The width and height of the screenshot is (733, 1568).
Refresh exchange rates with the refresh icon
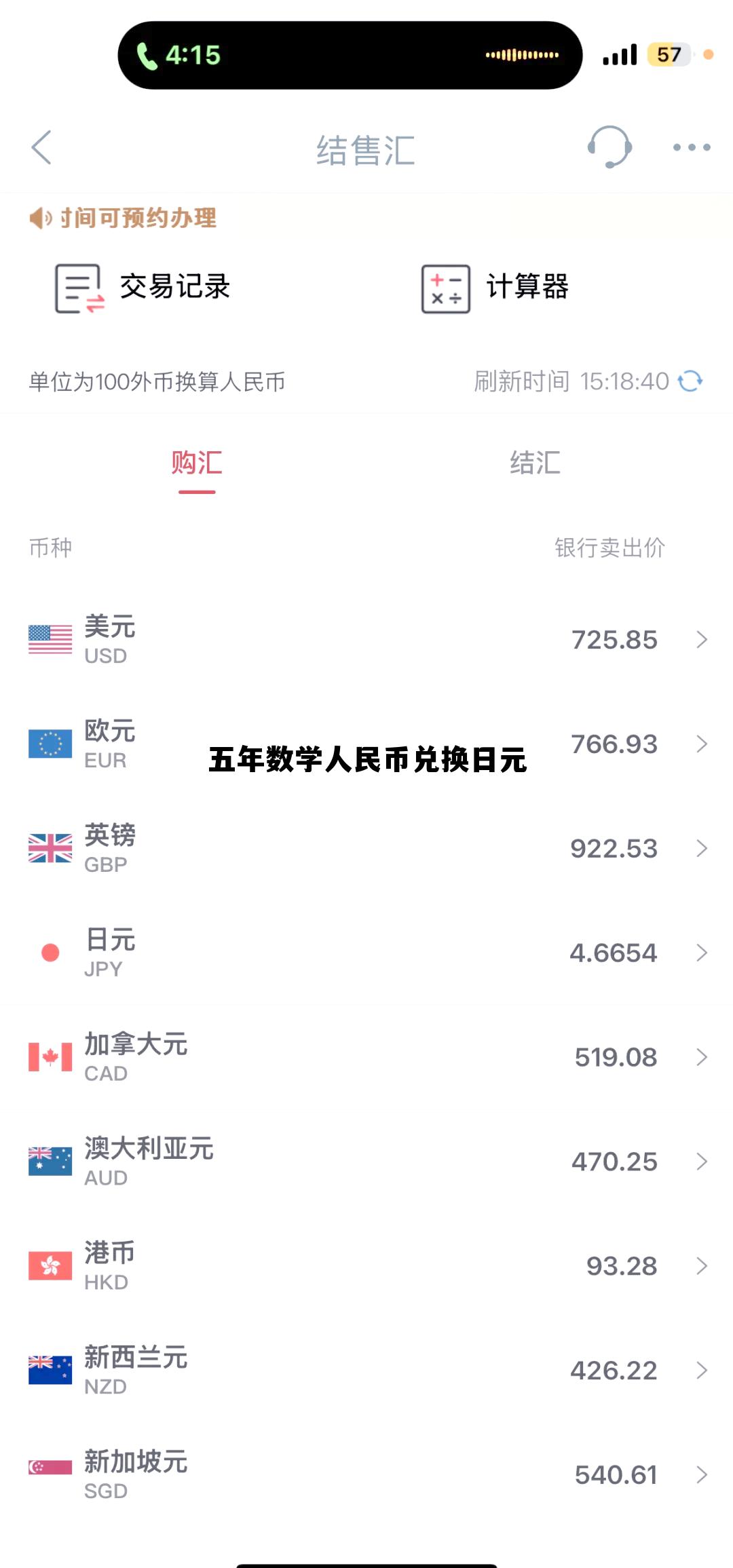691,382
